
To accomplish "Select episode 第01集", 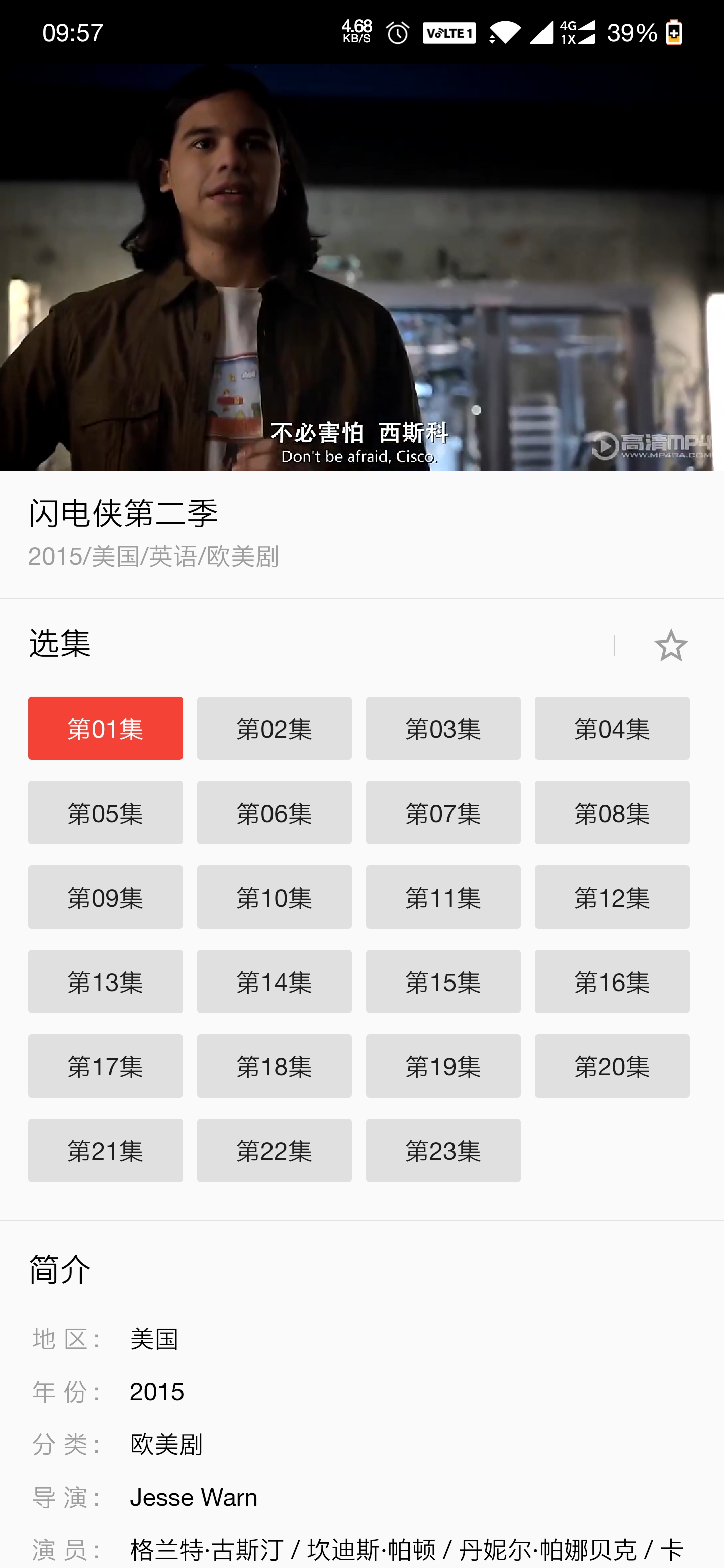I will 106,728.
